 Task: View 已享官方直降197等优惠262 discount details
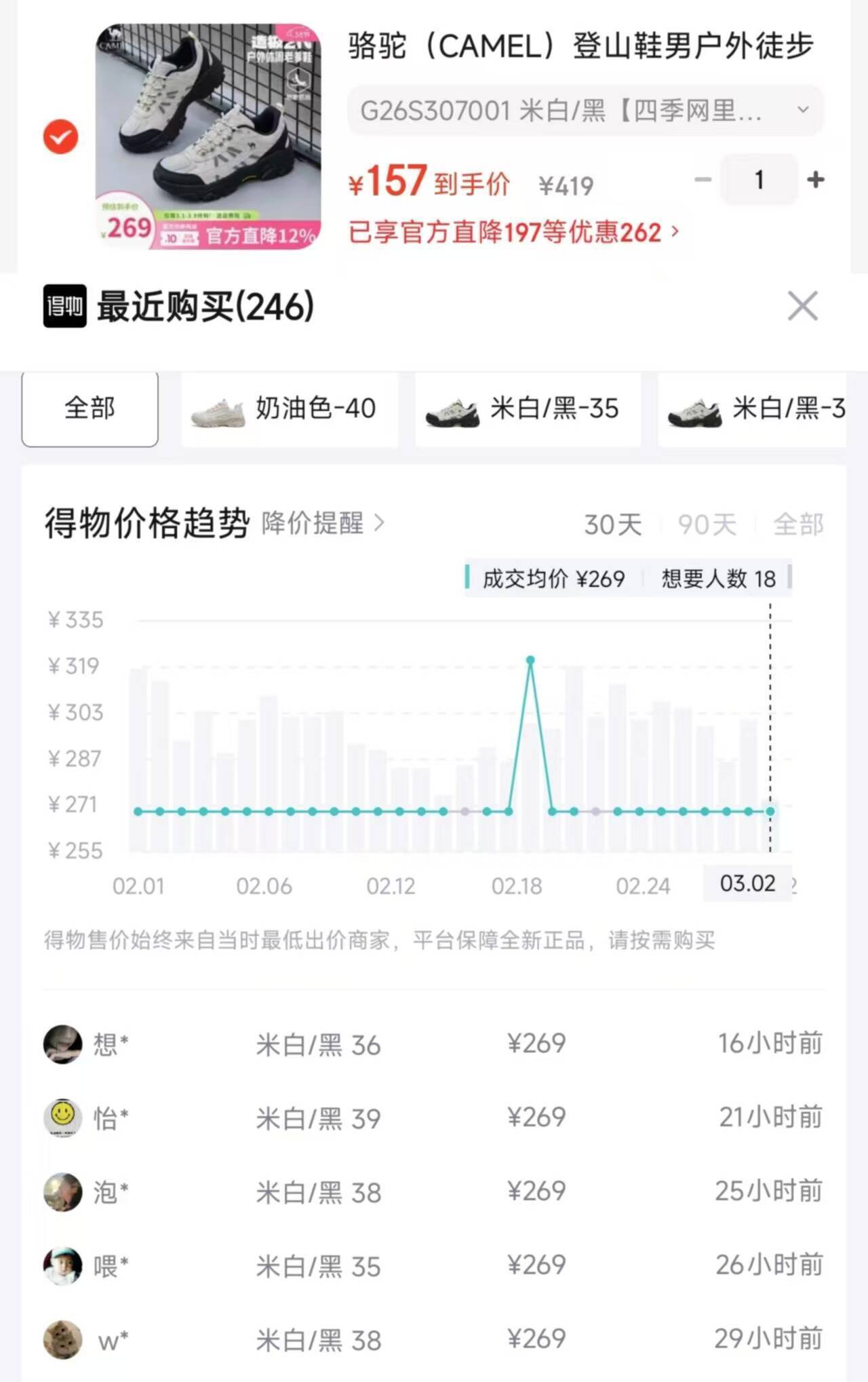point(513,233)
